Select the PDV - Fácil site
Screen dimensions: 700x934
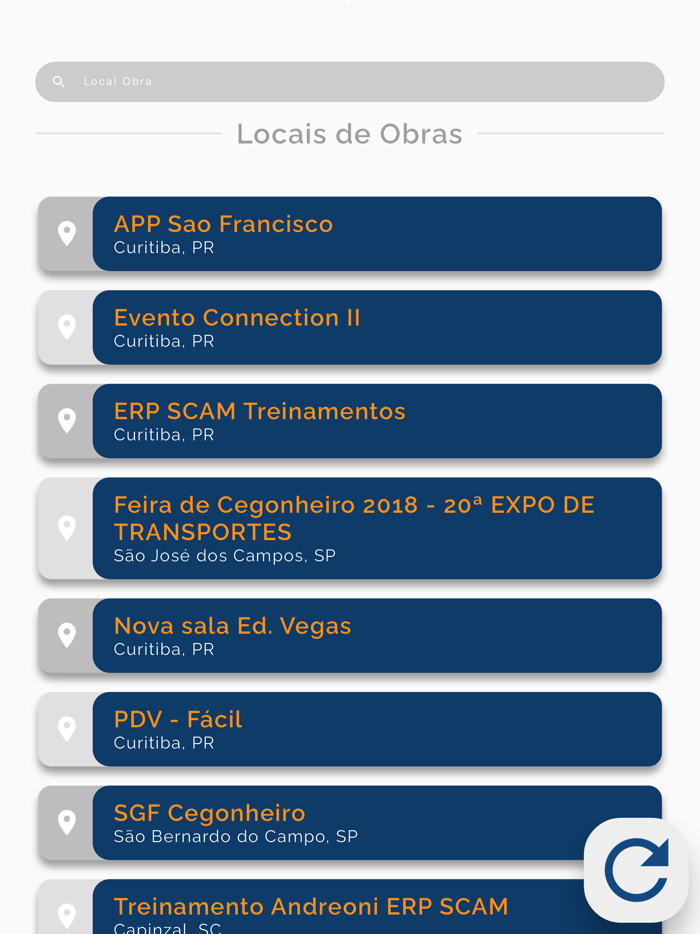(x=376, y=729)
